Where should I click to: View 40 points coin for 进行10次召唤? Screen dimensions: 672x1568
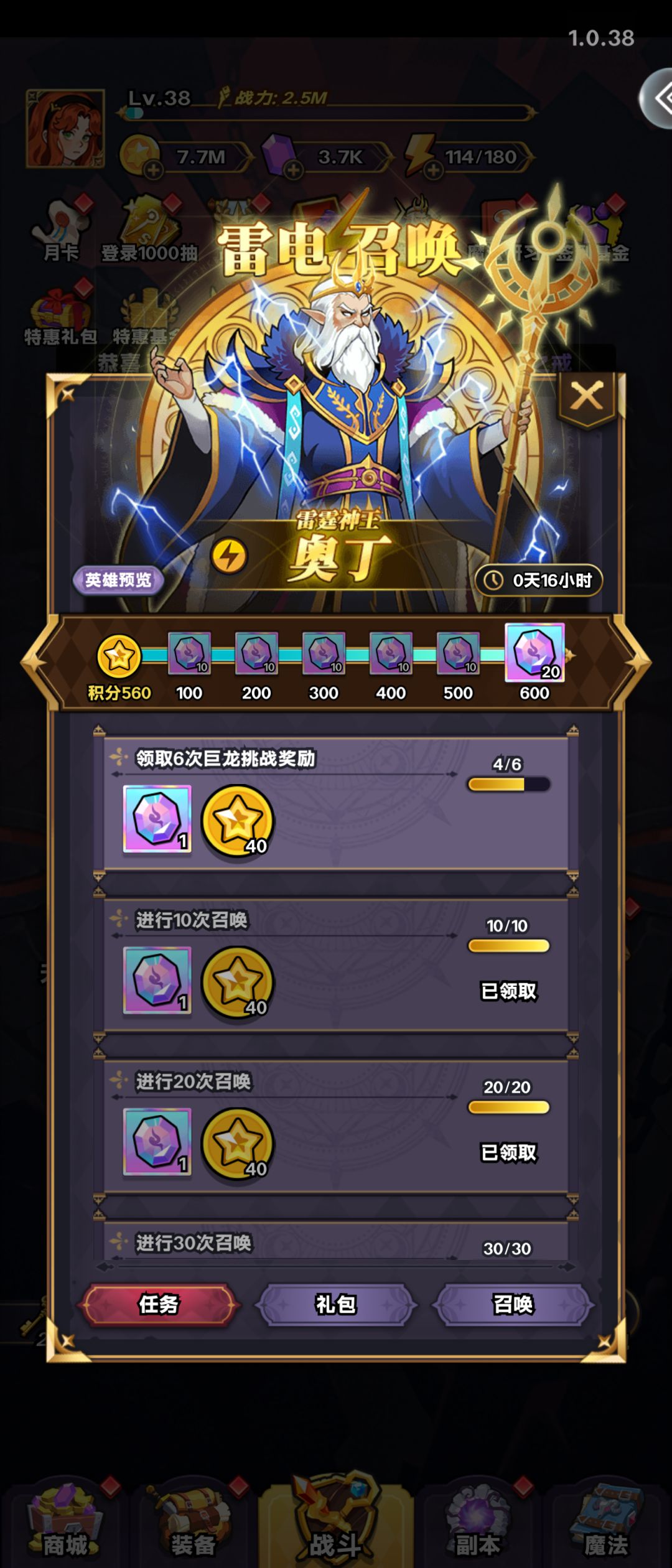coord(238,982)
